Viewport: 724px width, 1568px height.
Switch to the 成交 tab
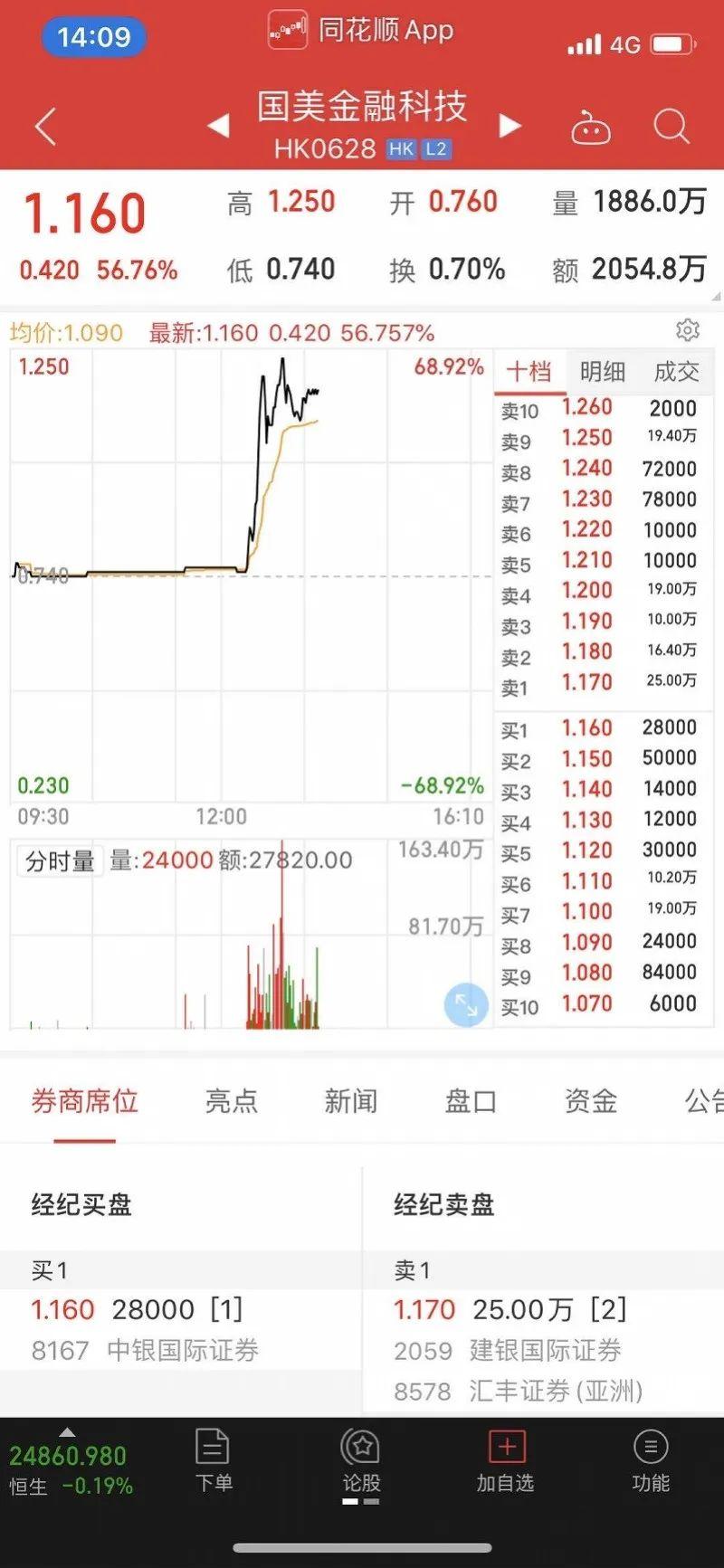(x=676, y=371)
